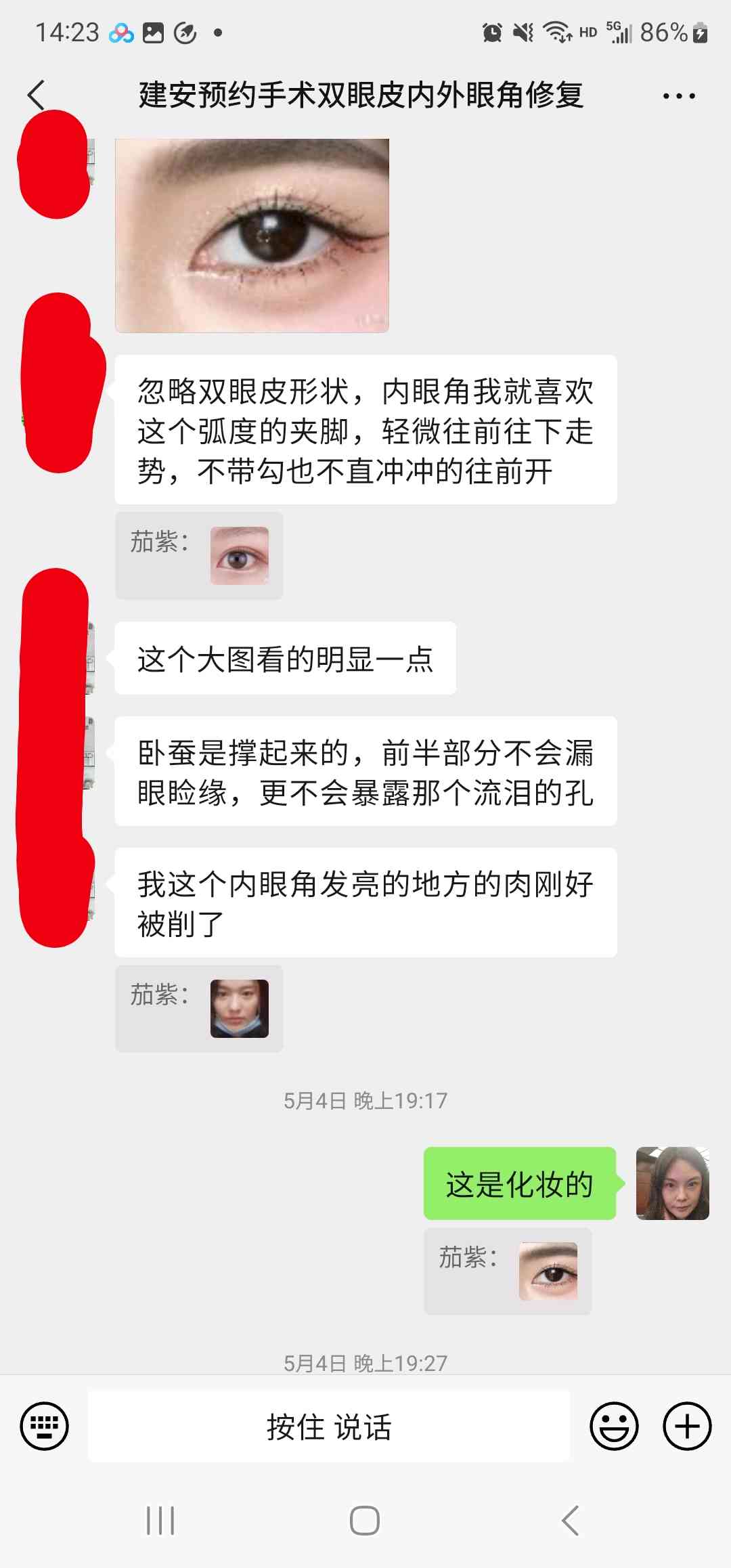Screen dimensions: 731x1568
Task: Tap the 按住 说话 voice button
Action: tap(329, 1426)
